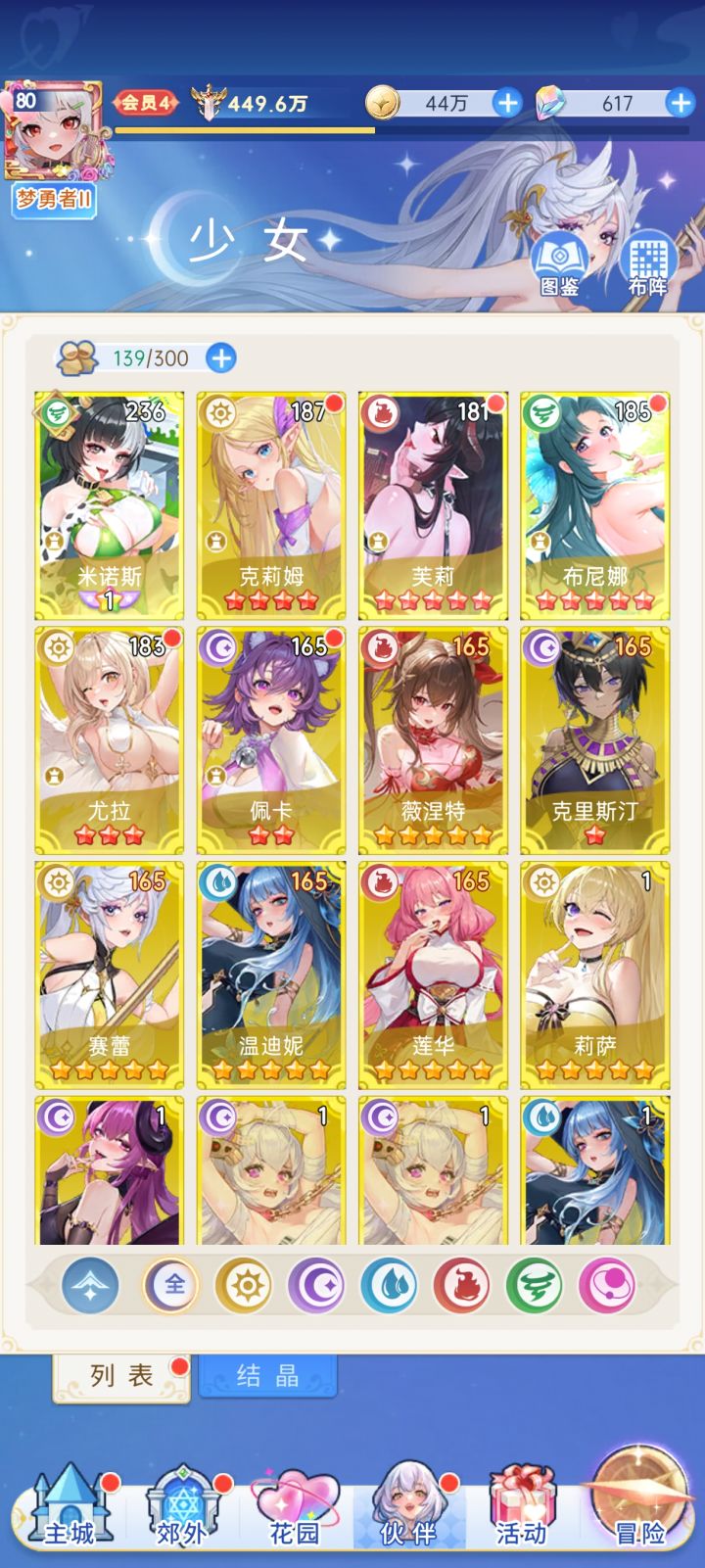Select the 列表 tab
Screen dimensions: 705x1568
click(x=117, y=1375)
